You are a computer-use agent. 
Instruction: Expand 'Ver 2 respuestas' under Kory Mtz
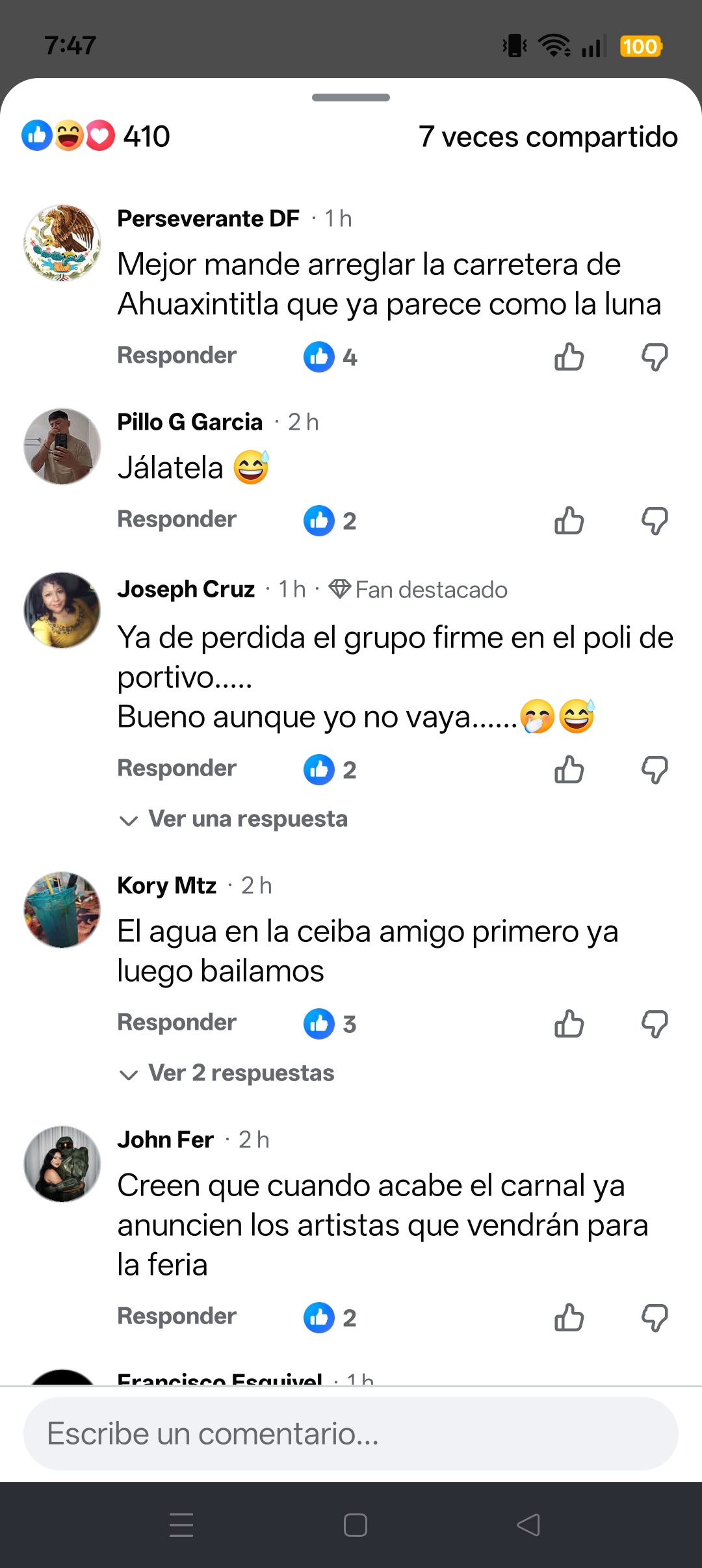(240, 1073)
